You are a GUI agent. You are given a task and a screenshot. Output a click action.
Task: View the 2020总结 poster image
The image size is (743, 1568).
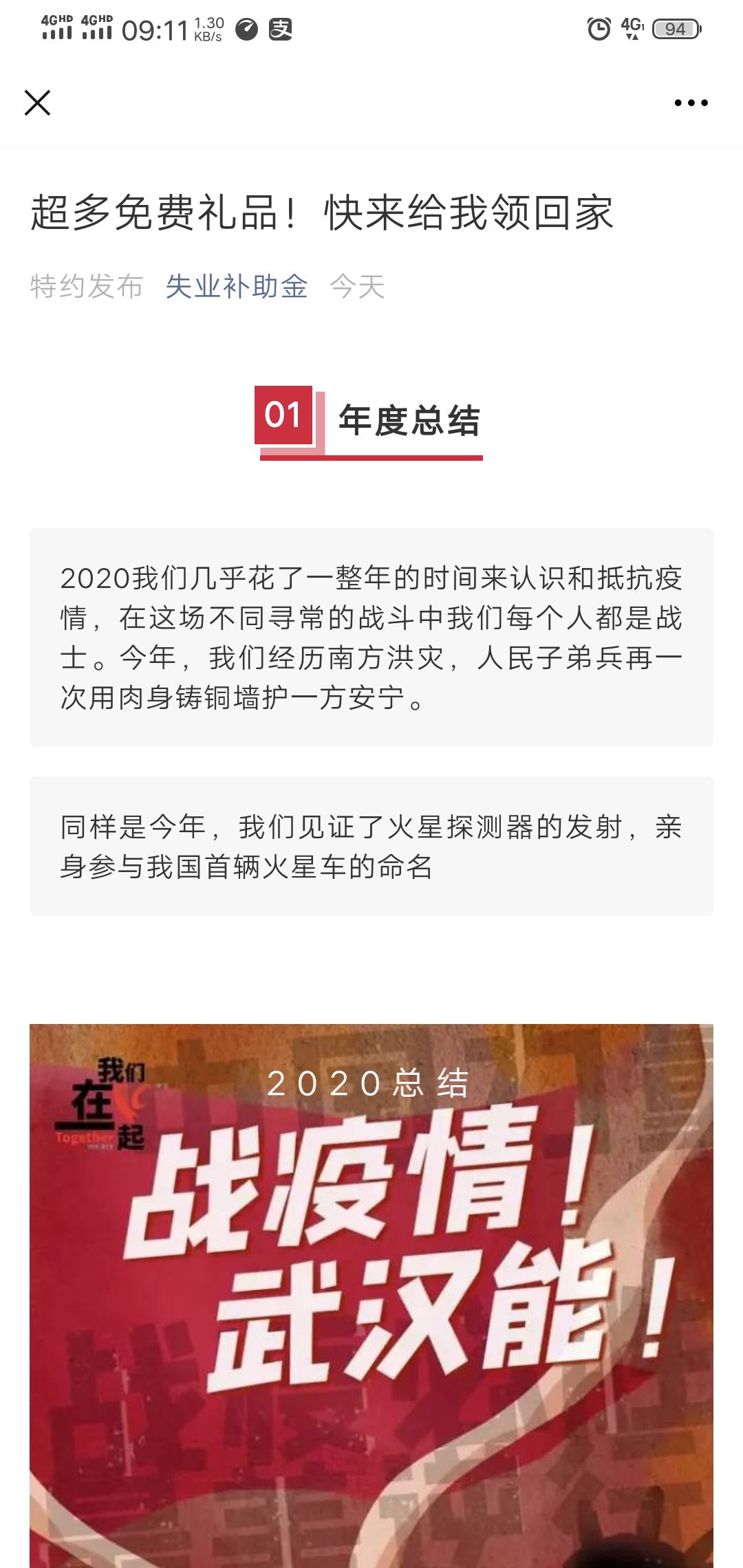[x=371, y=1293]
